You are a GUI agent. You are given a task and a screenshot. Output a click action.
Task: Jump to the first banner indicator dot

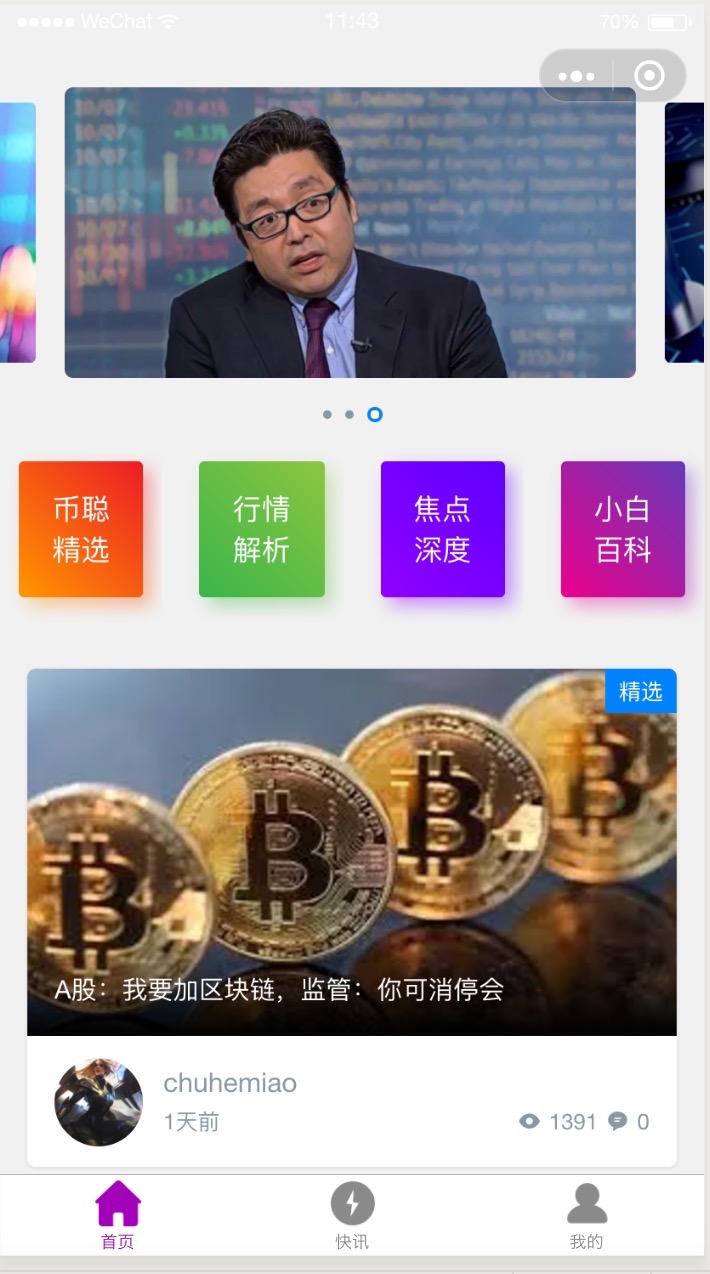pyautogui.click(x=327, y=414)
